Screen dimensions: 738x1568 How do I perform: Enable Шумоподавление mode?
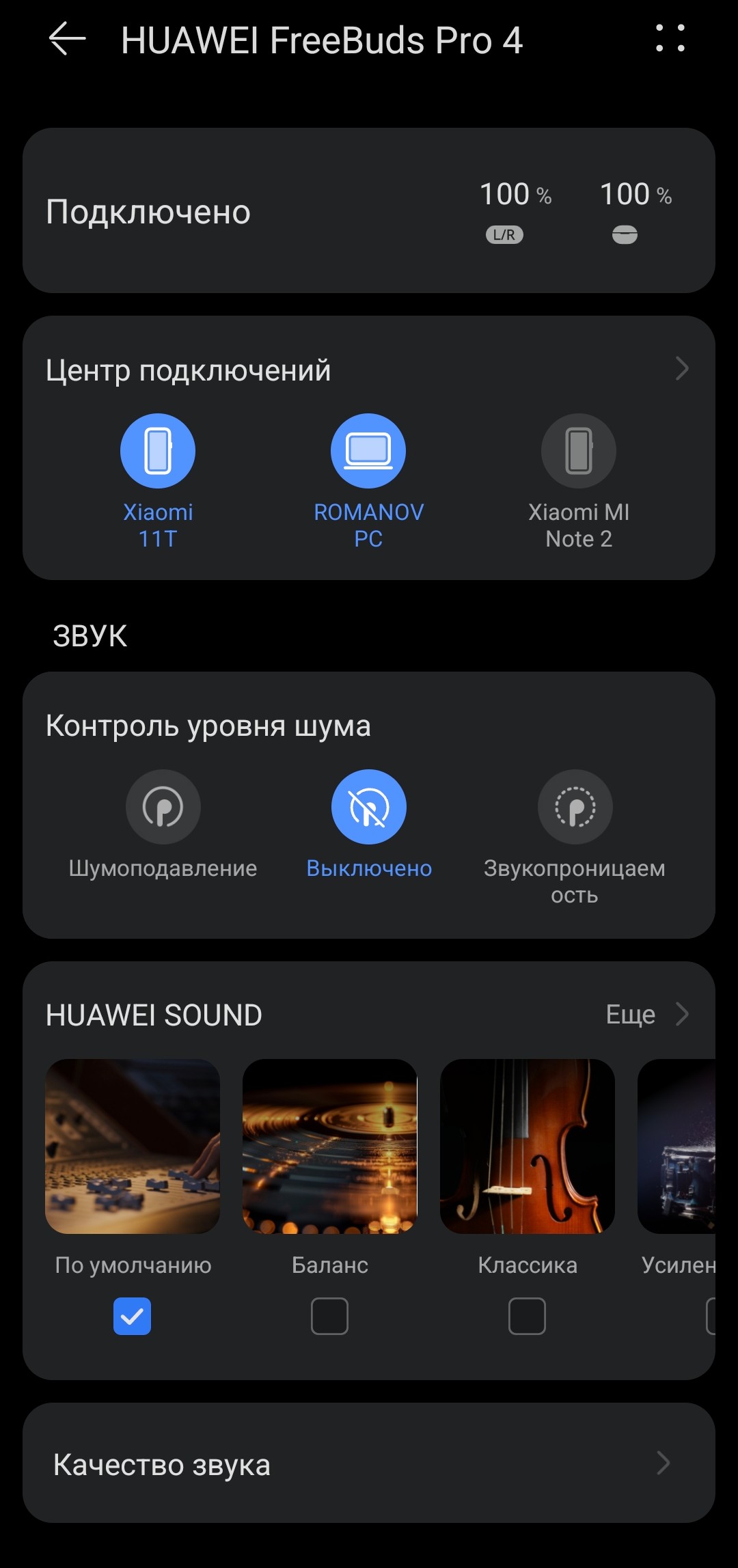tap(163, 808)
